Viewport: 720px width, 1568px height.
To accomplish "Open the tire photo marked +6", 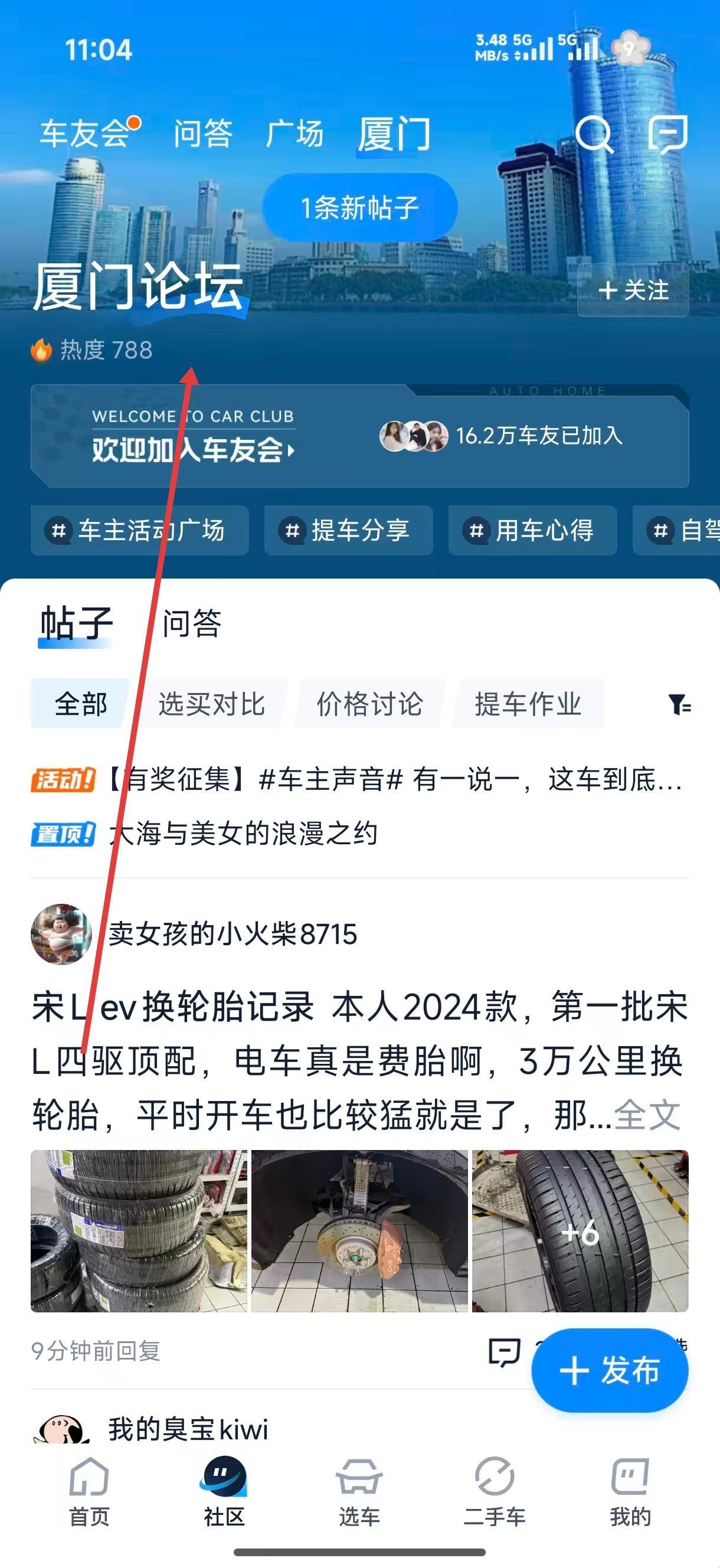I will tap(580, 1231).
